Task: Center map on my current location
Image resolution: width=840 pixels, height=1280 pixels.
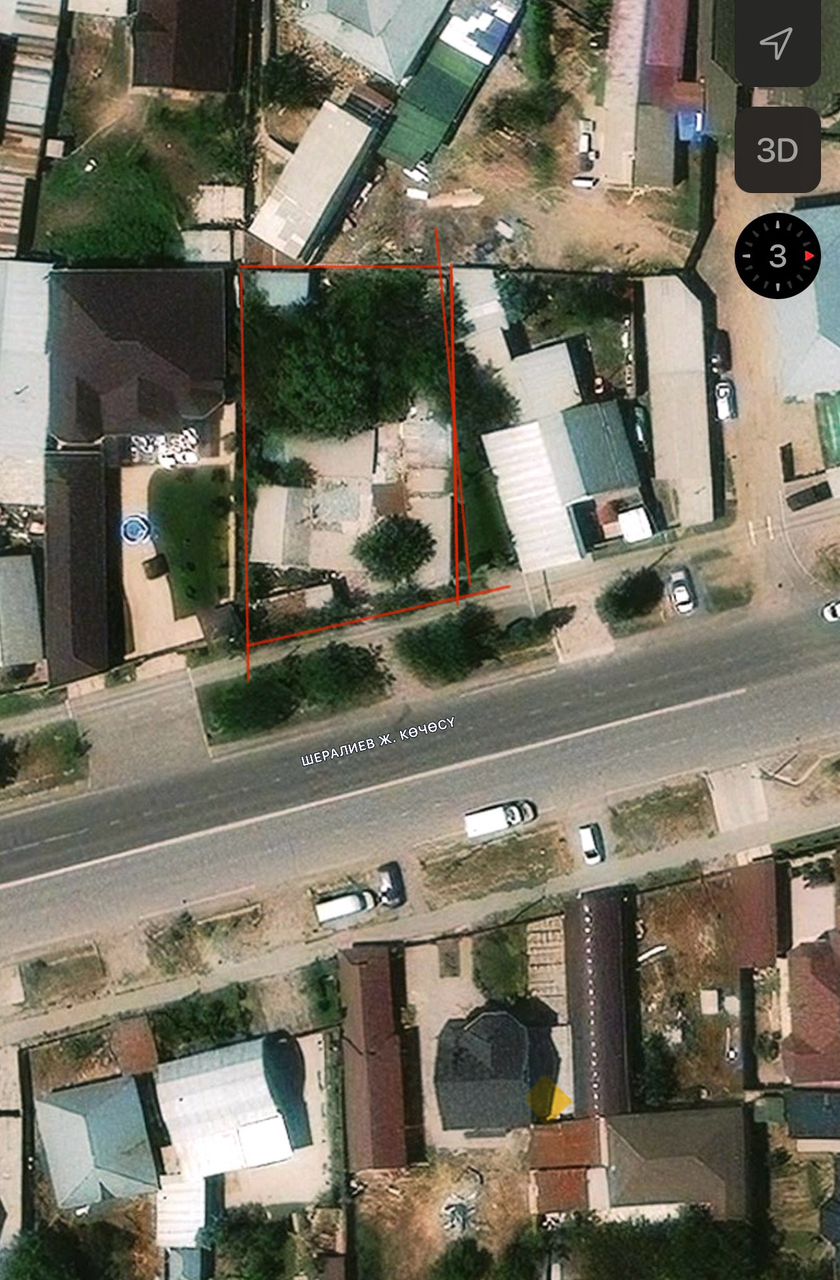Action: click(777, 42)
